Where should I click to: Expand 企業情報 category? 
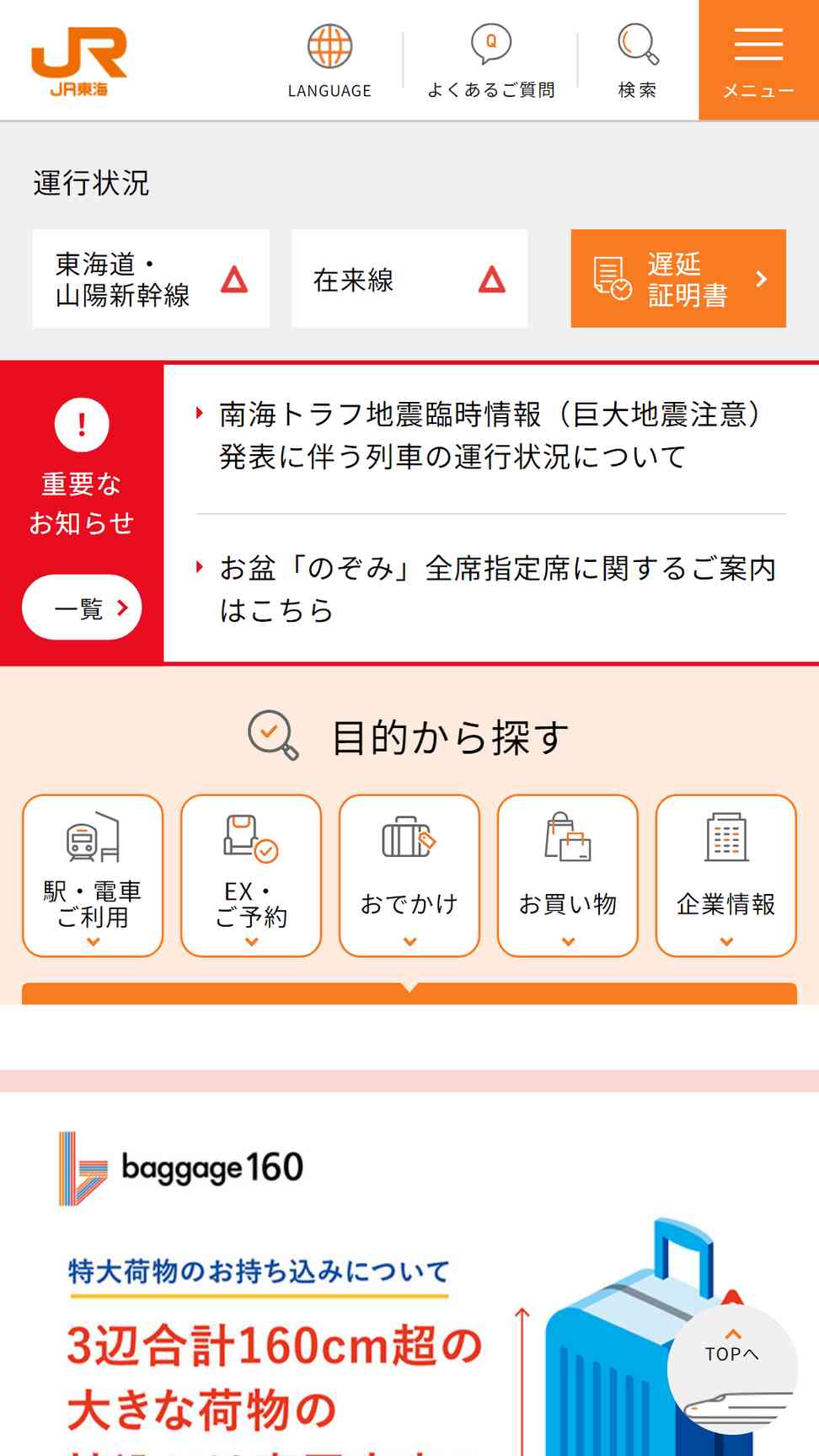point(726,875)
